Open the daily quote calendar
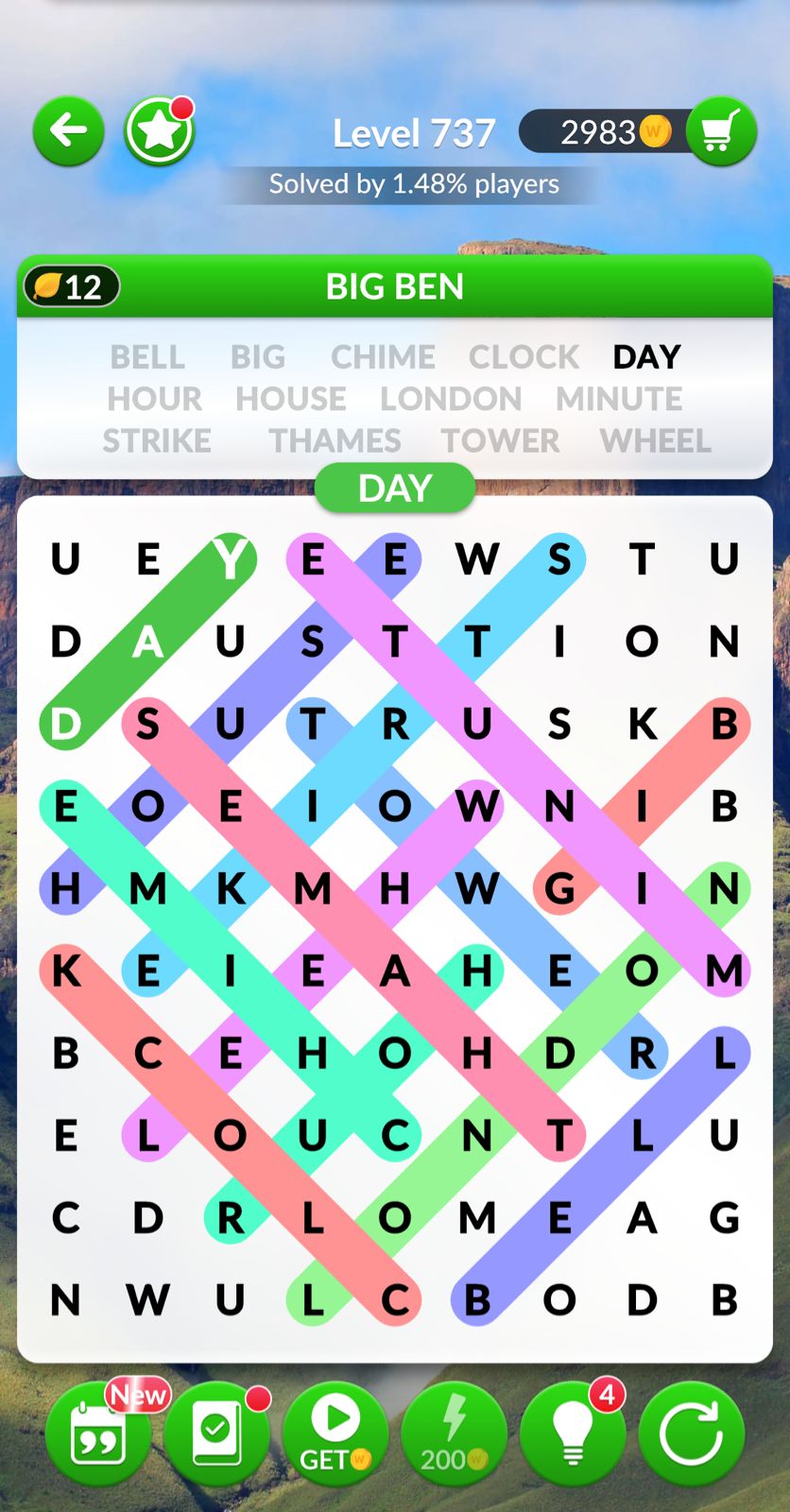The width and height of the screenshot is (790, 1512). click(x=98, y=1433)
